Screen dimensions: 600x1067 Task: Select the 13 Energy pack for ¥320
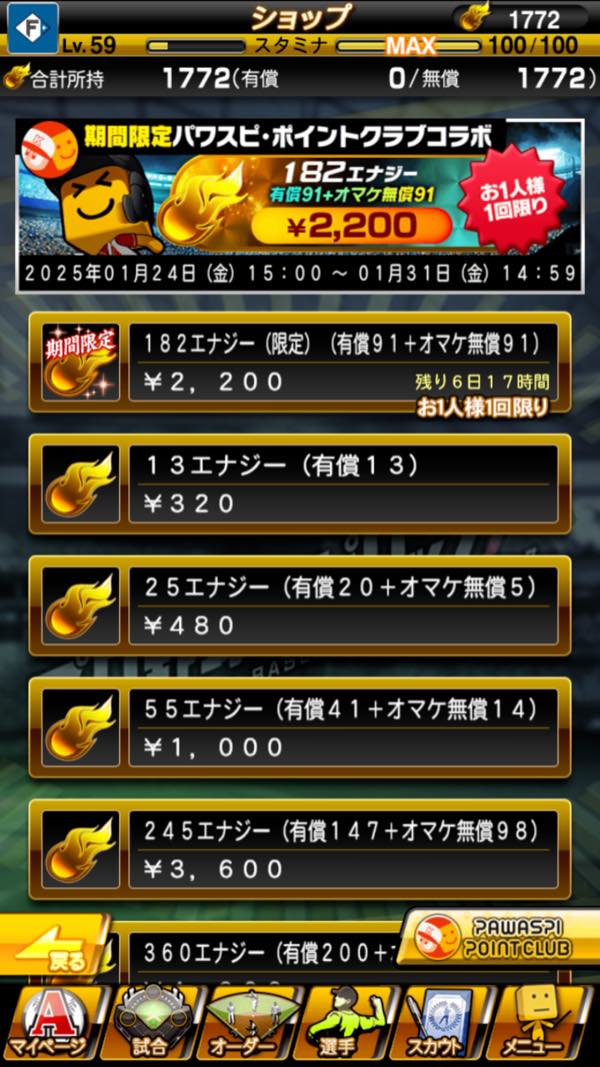[x=299, y=484]
